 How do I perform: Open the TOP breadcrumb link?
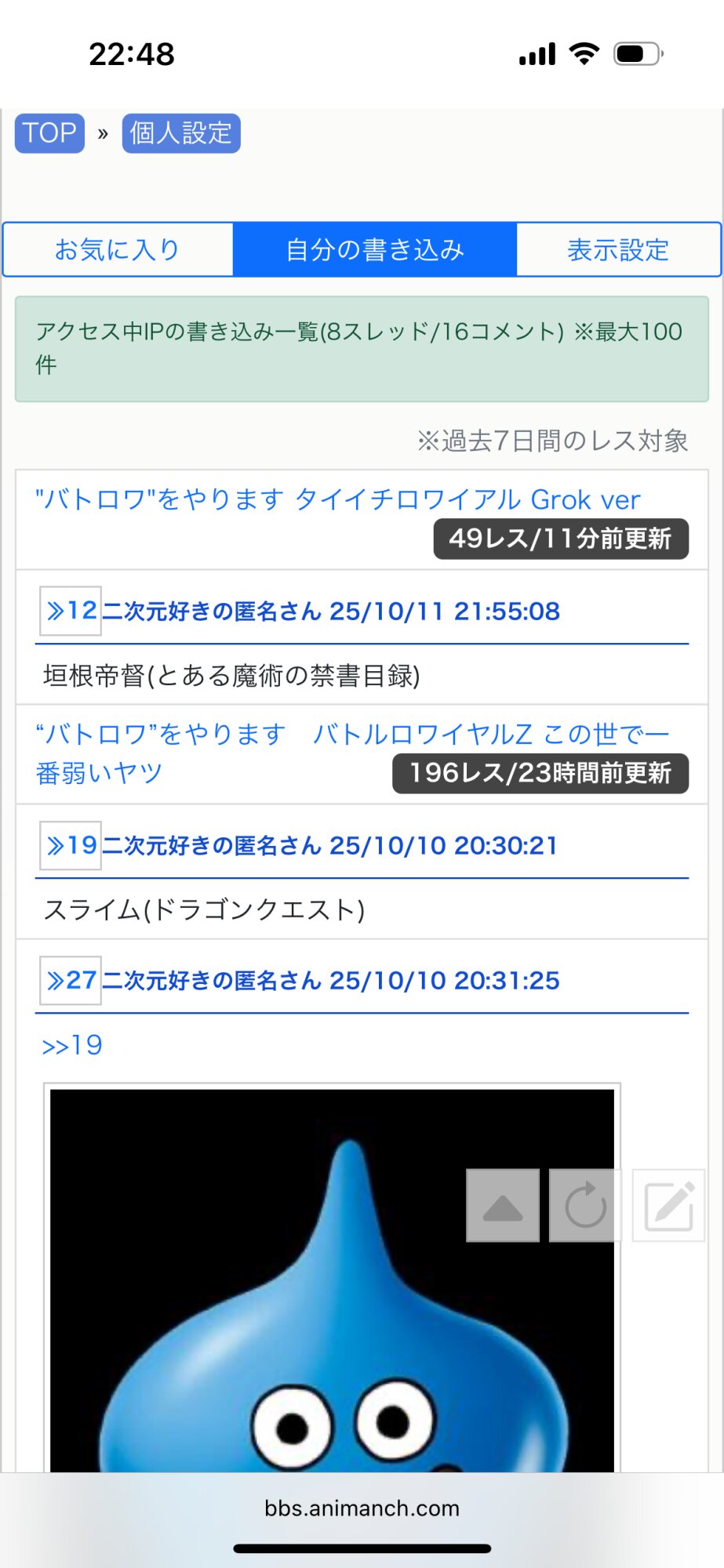(49, 133)
